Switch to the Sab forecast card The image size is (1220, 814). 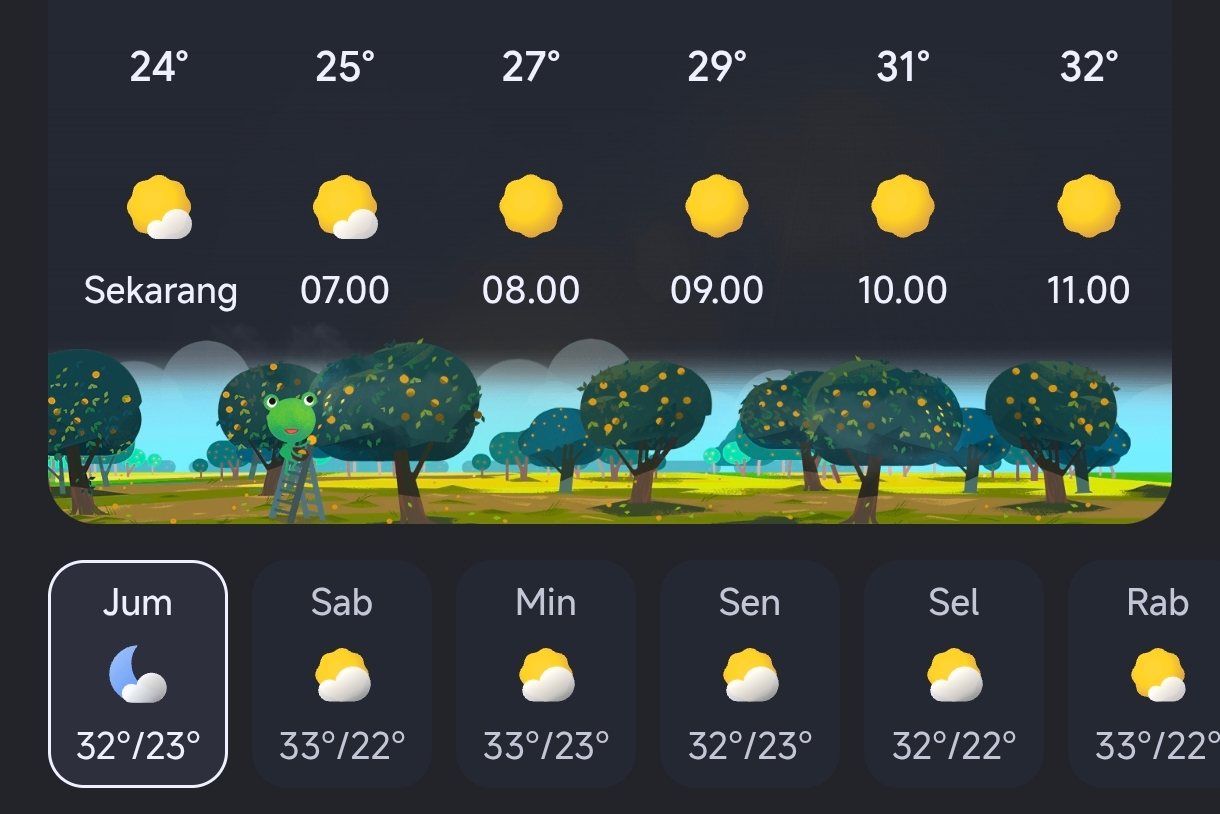pos(342,674)
